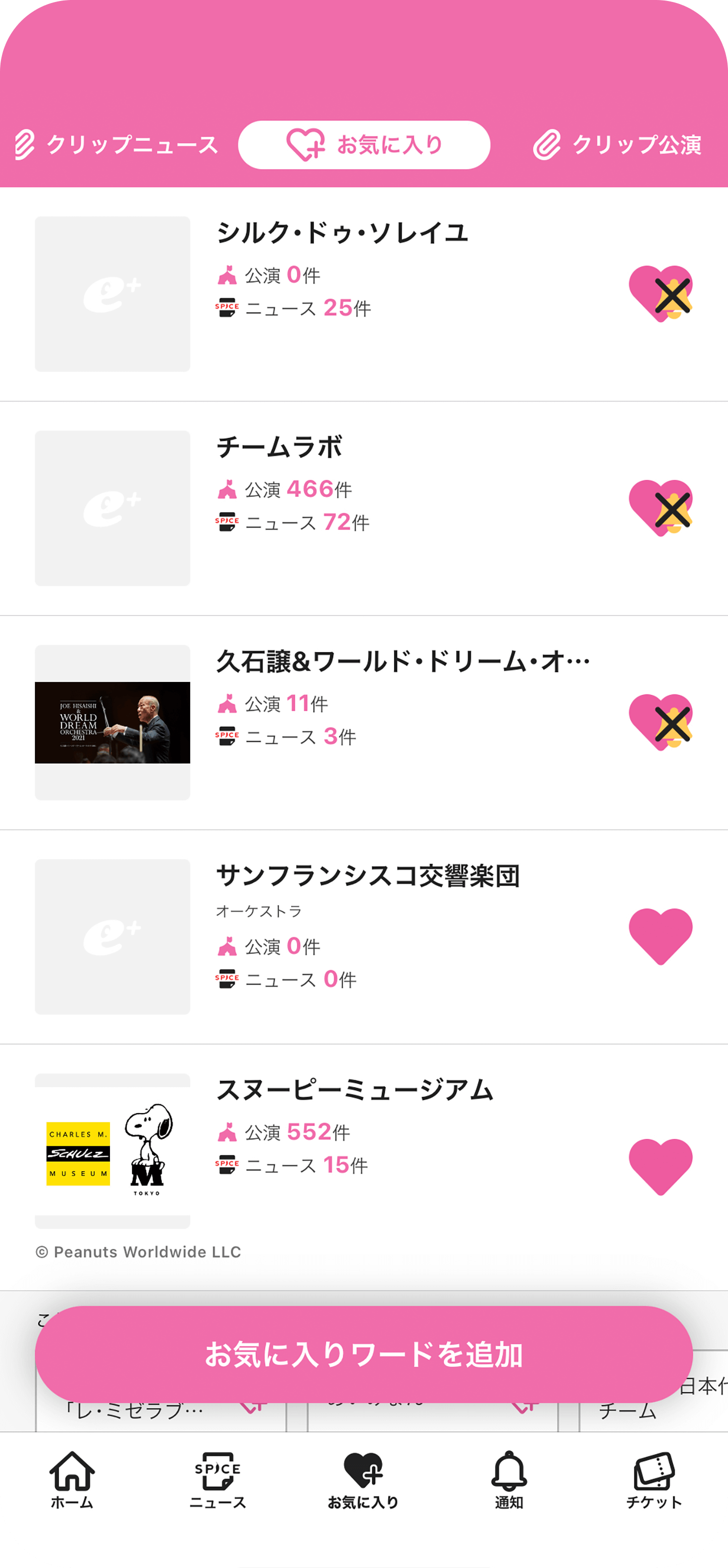Switch to the クリップ公演 tab

pos(617,145)
